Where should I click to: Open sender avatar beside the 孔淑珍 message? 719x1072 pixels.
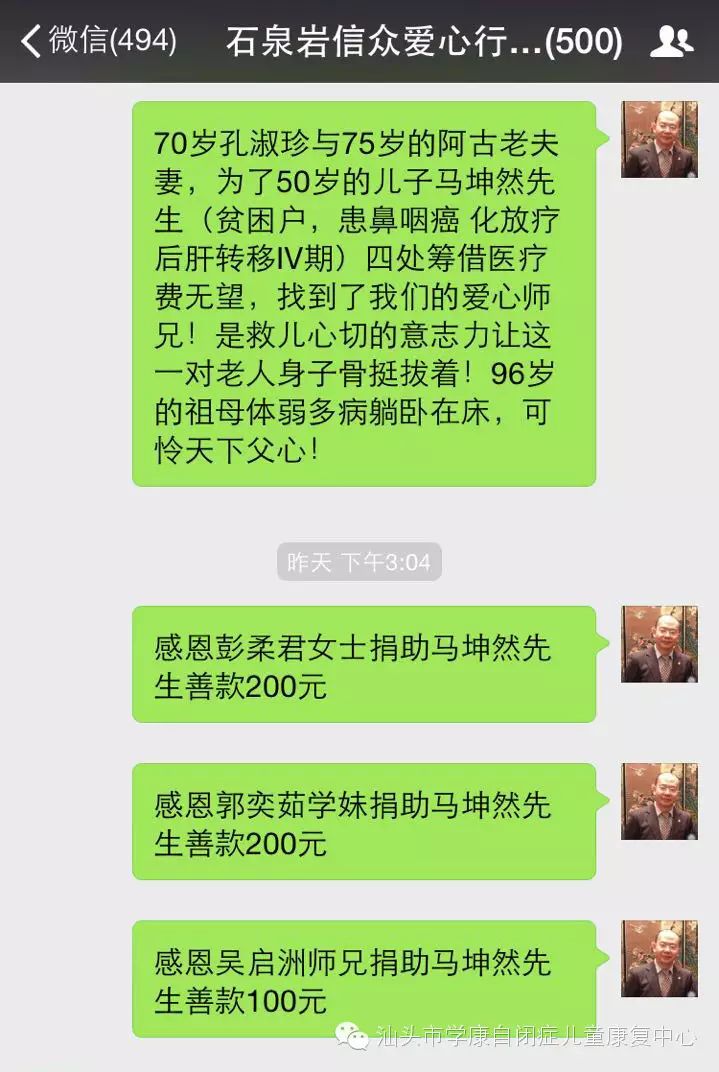tap(658, 140)
